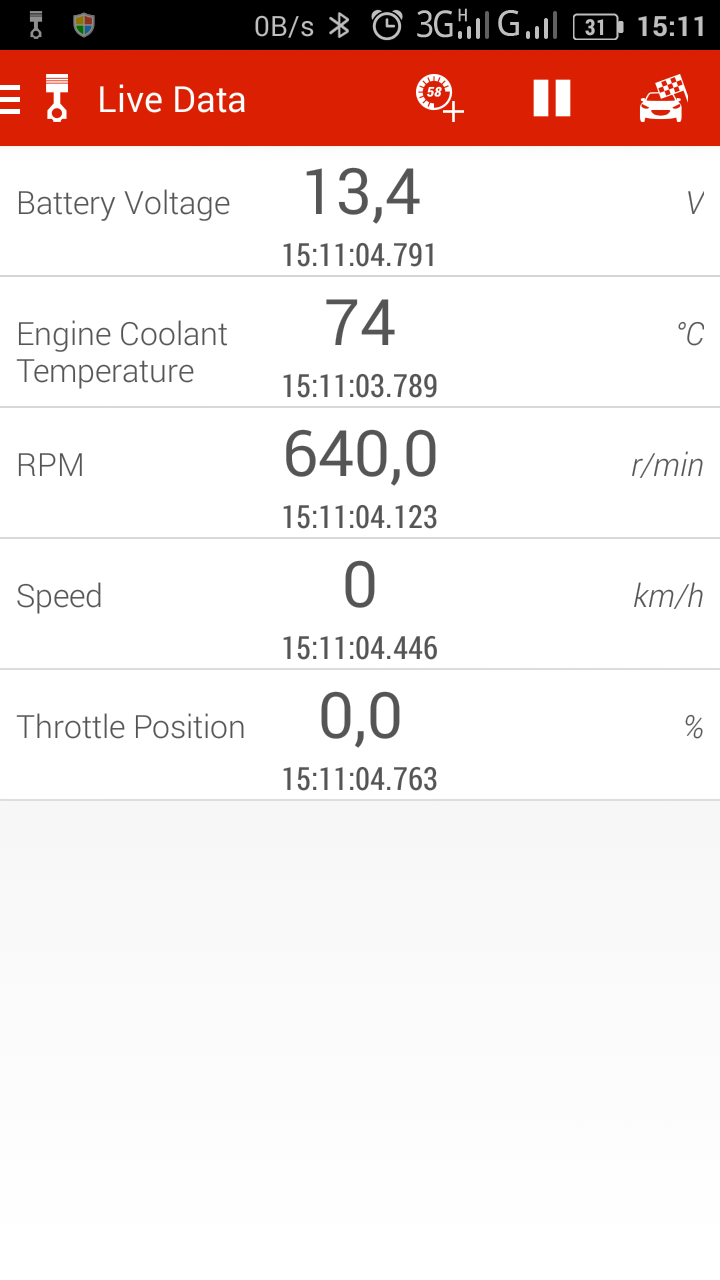Open the Battery Voltage row

pos(360,211)
